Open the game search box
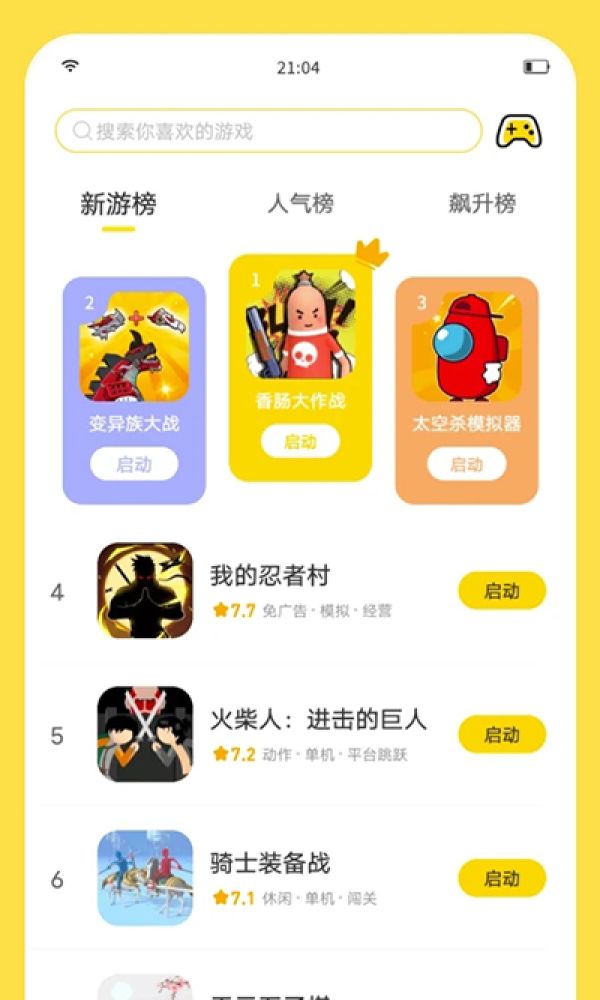The image size is (600, 1000). coord(268,131)
